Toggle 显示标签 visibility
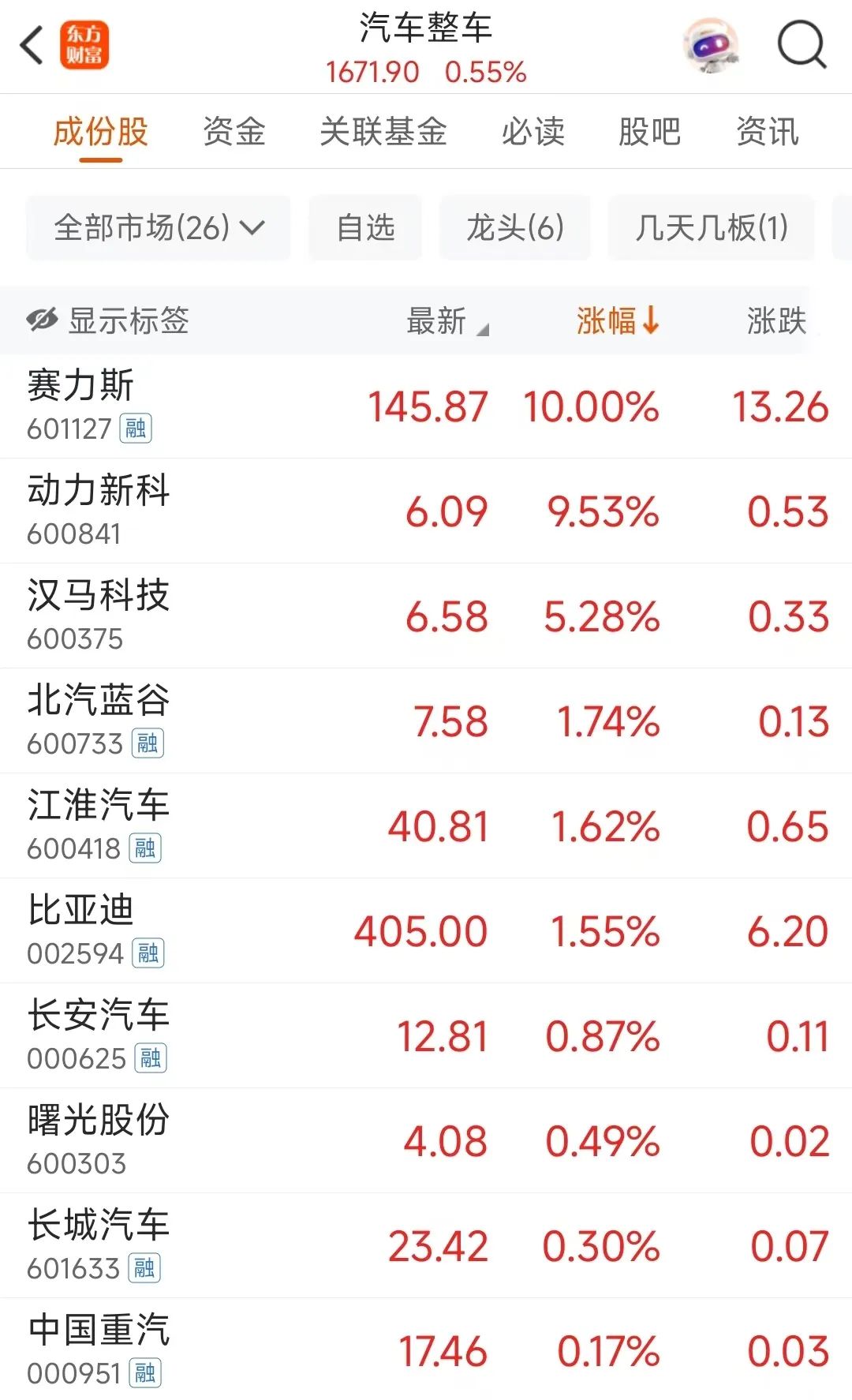Image resolution: width=852 pixels, height=1400 pixels. pyautogui.click(x=108, y=320)
